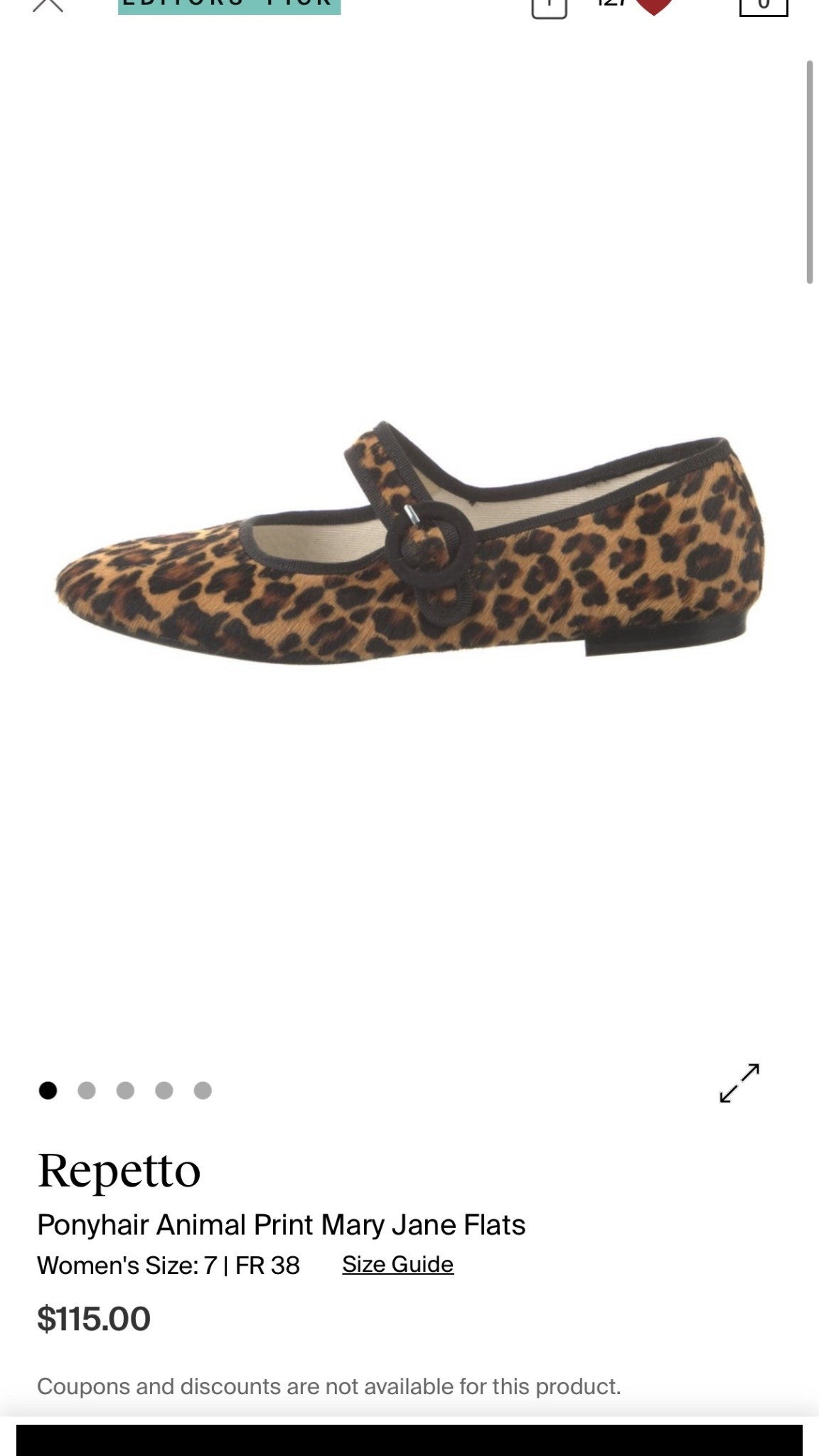Jump to the second product photo dot
The height and width of the screenshot is (1456, 819).
(87, 1090)
